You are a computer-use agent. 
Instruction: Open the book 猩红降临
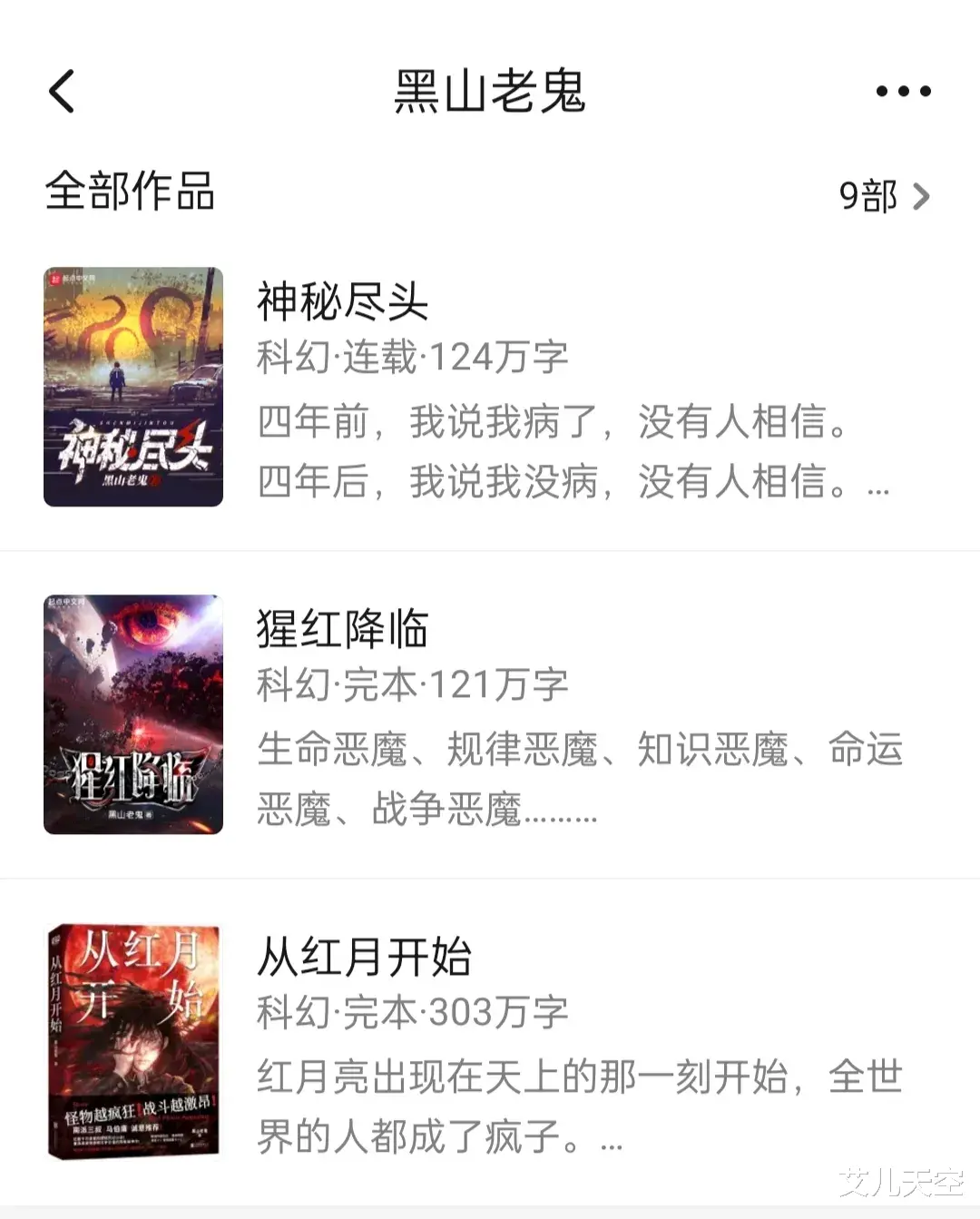coord(342,628)
